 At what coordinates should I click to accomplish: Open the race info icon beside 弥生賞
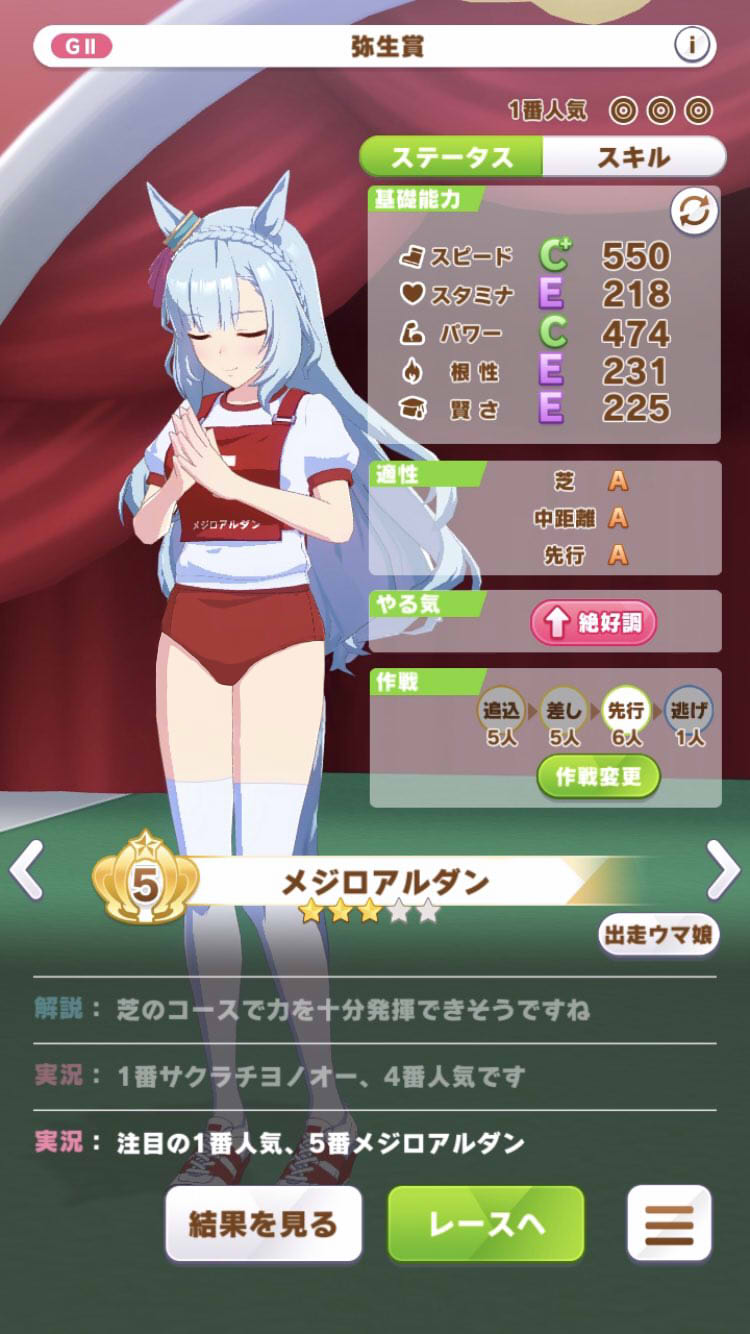coord(692,46)
